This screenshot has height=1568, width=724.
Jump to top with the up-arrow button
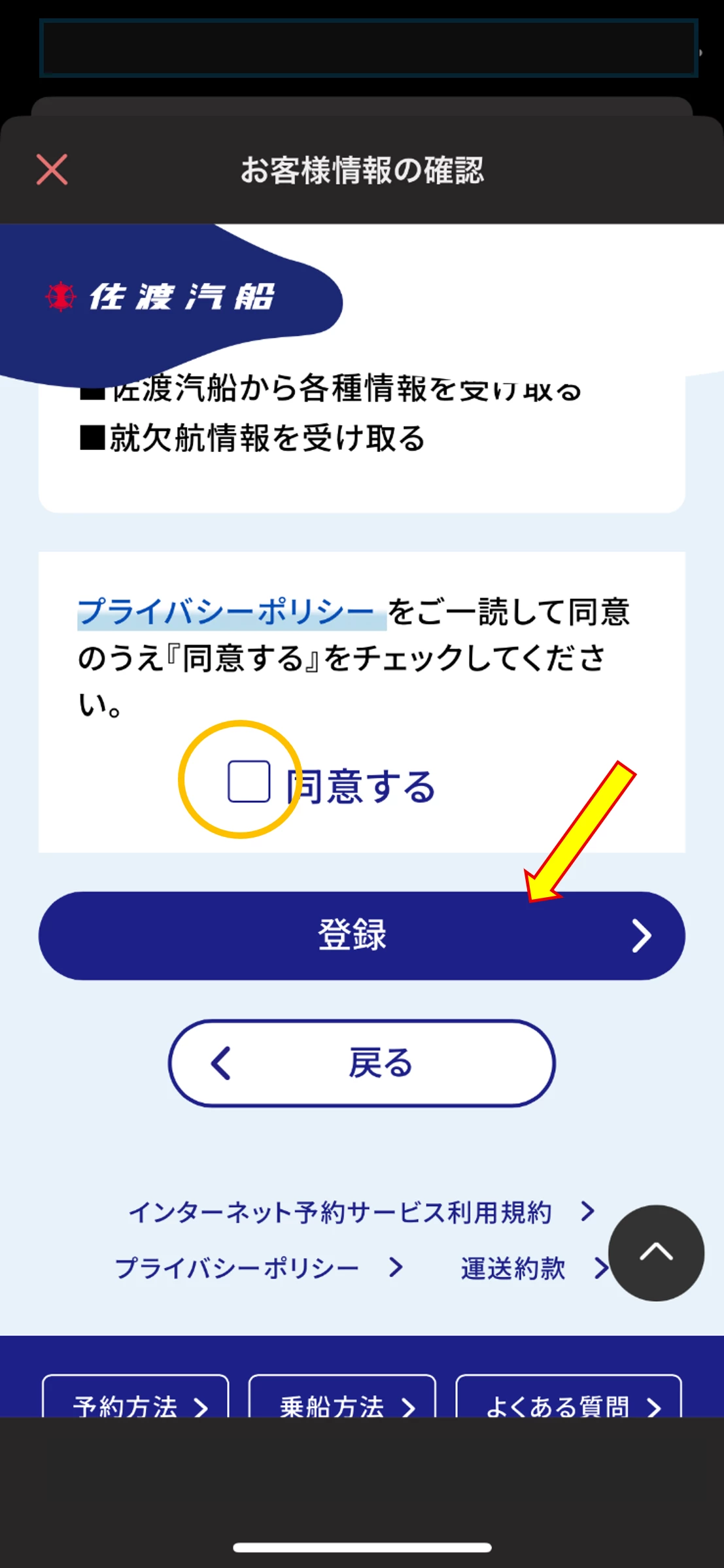[x=656, y=1252]
